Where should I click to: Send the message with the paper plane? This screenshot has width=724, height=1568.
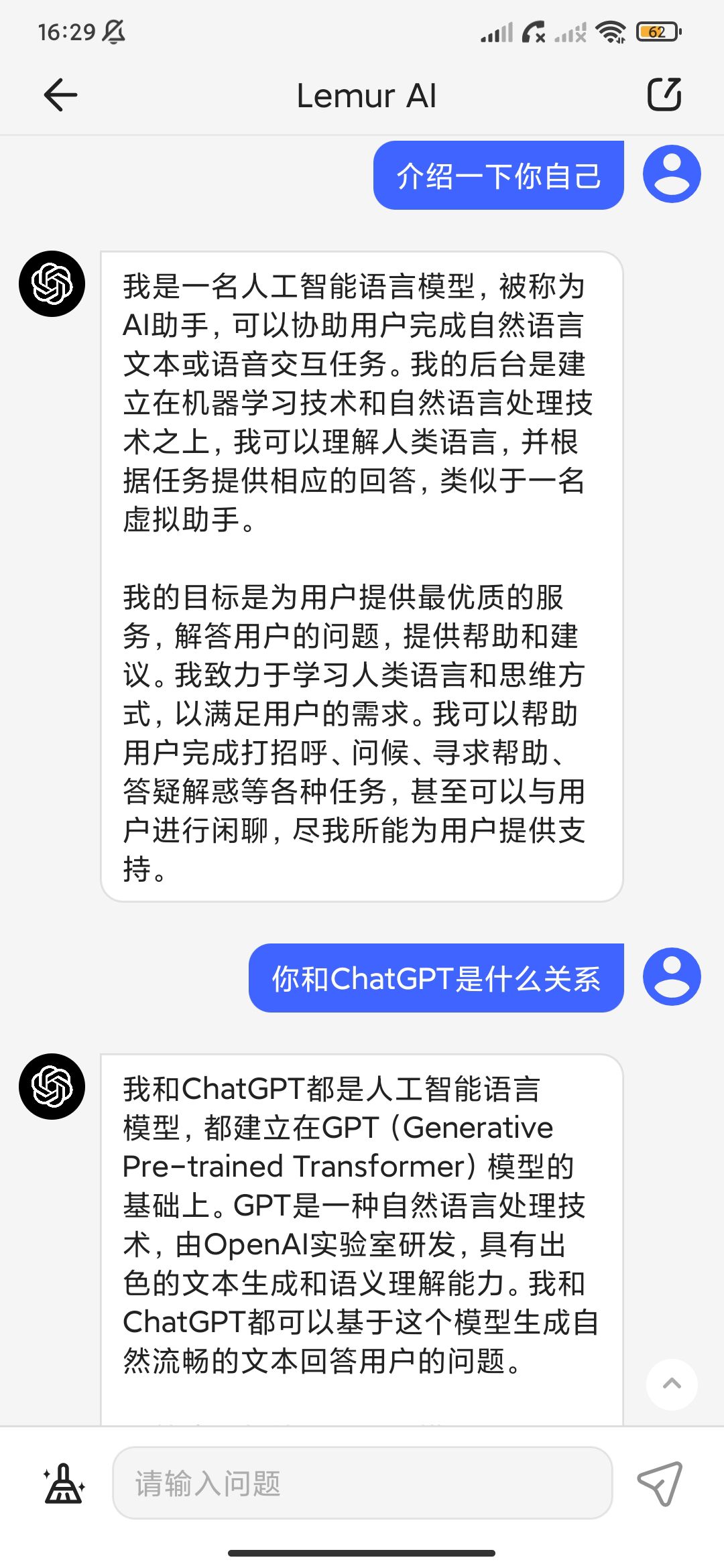tap(660, 1483)
